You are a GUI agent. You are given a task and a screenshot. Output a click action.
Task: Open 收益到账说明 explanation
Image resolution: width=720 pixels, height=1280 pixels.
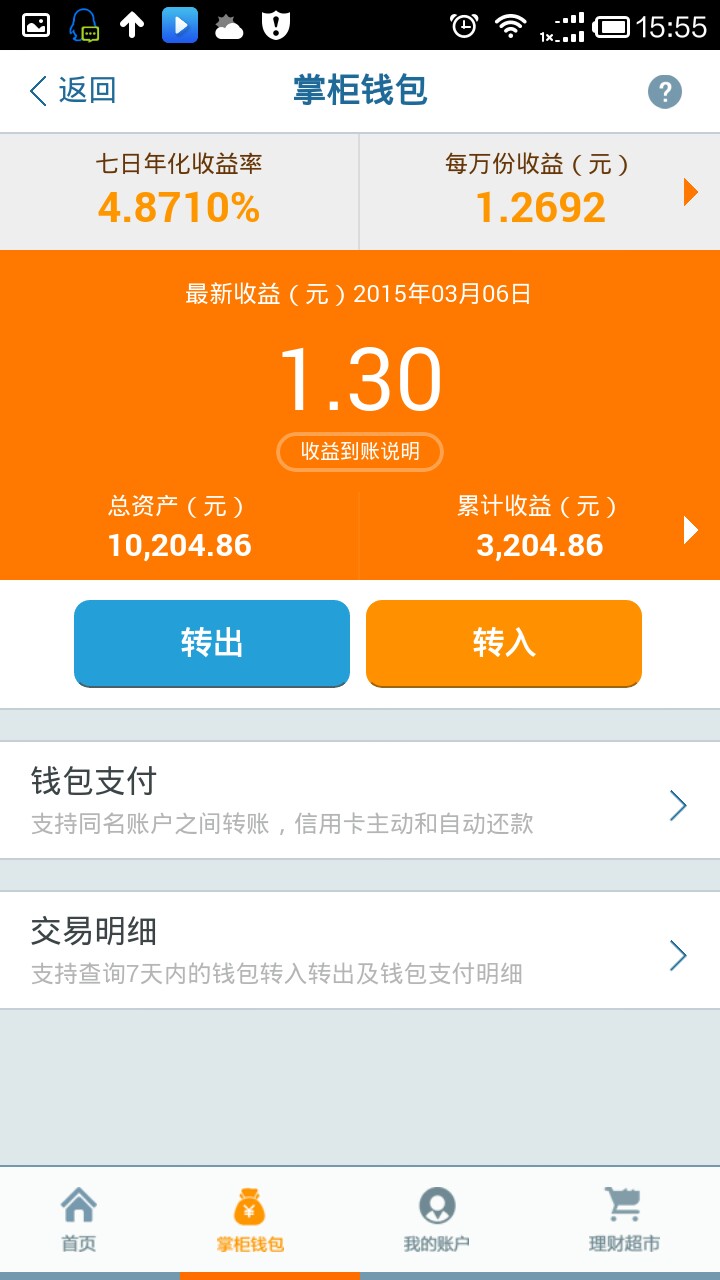click(360, 452)
